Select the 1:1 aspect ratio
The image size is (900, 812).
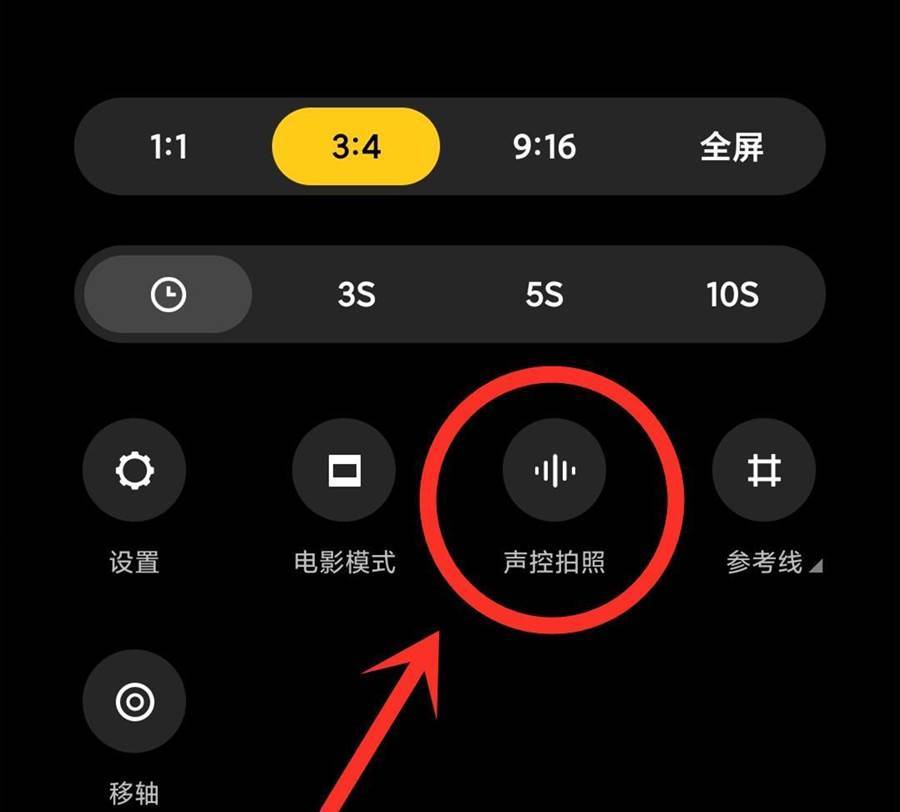(x=169, y=148)
